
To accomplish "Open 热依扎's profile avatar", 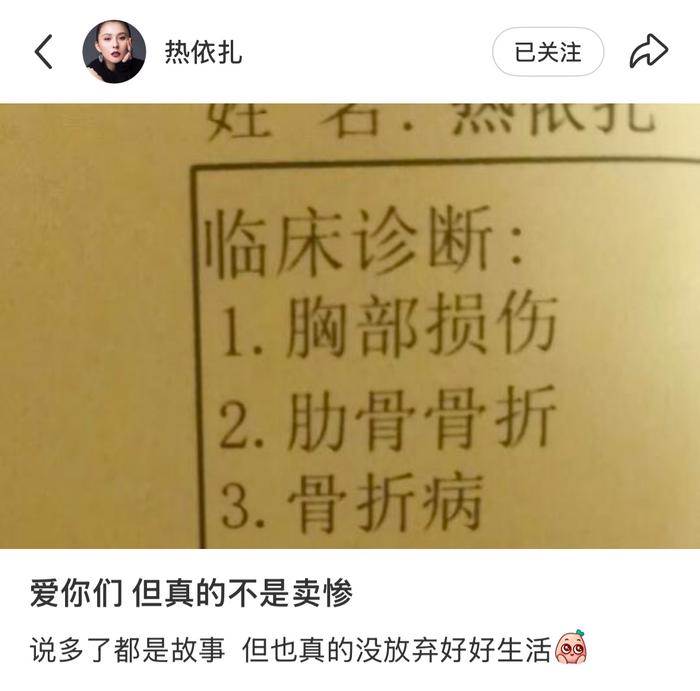I will point(114,51).
